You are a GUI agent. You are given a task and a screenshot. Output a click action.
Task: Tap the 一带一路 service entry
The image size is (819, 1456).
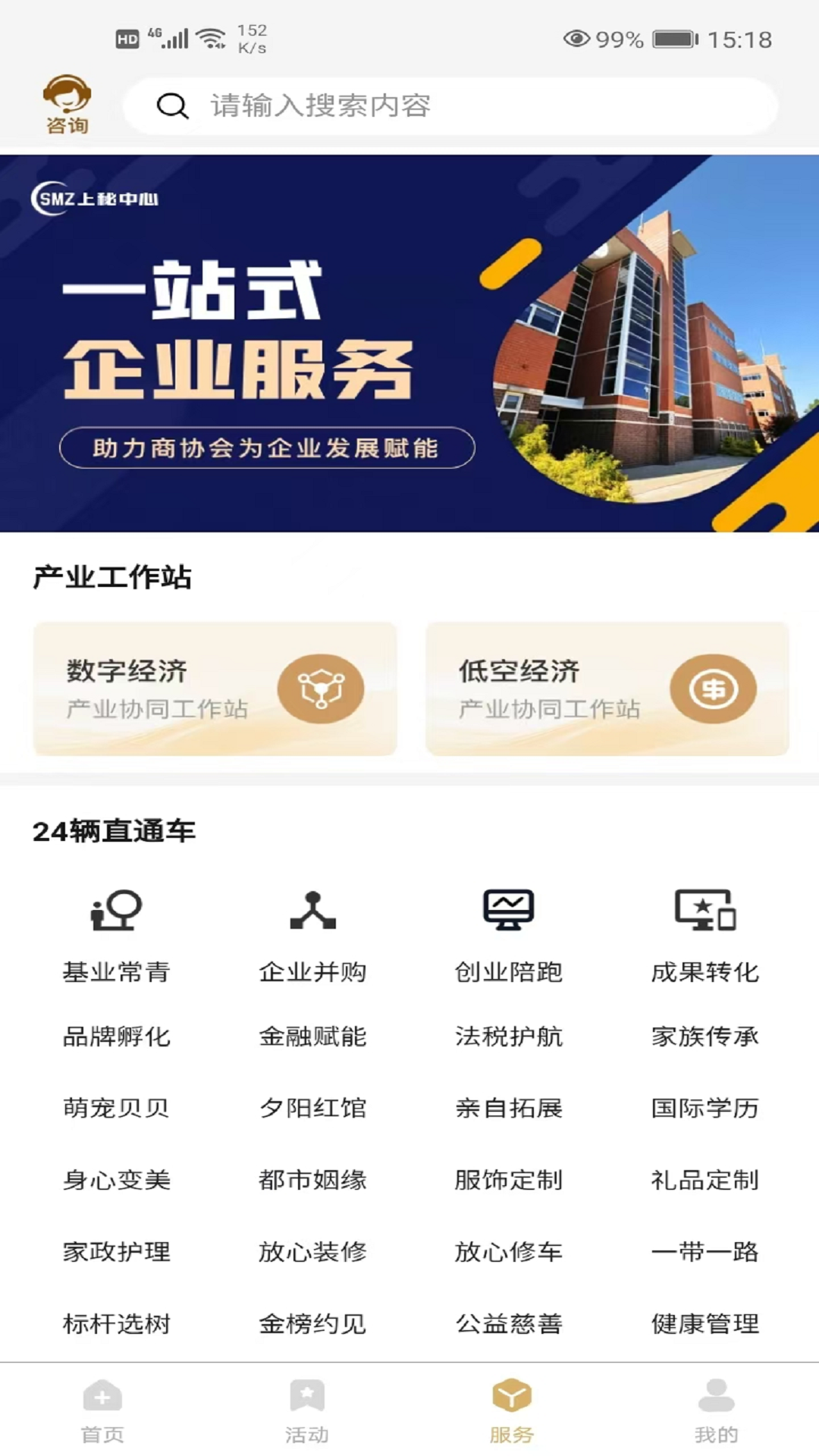coord(705,1251)
